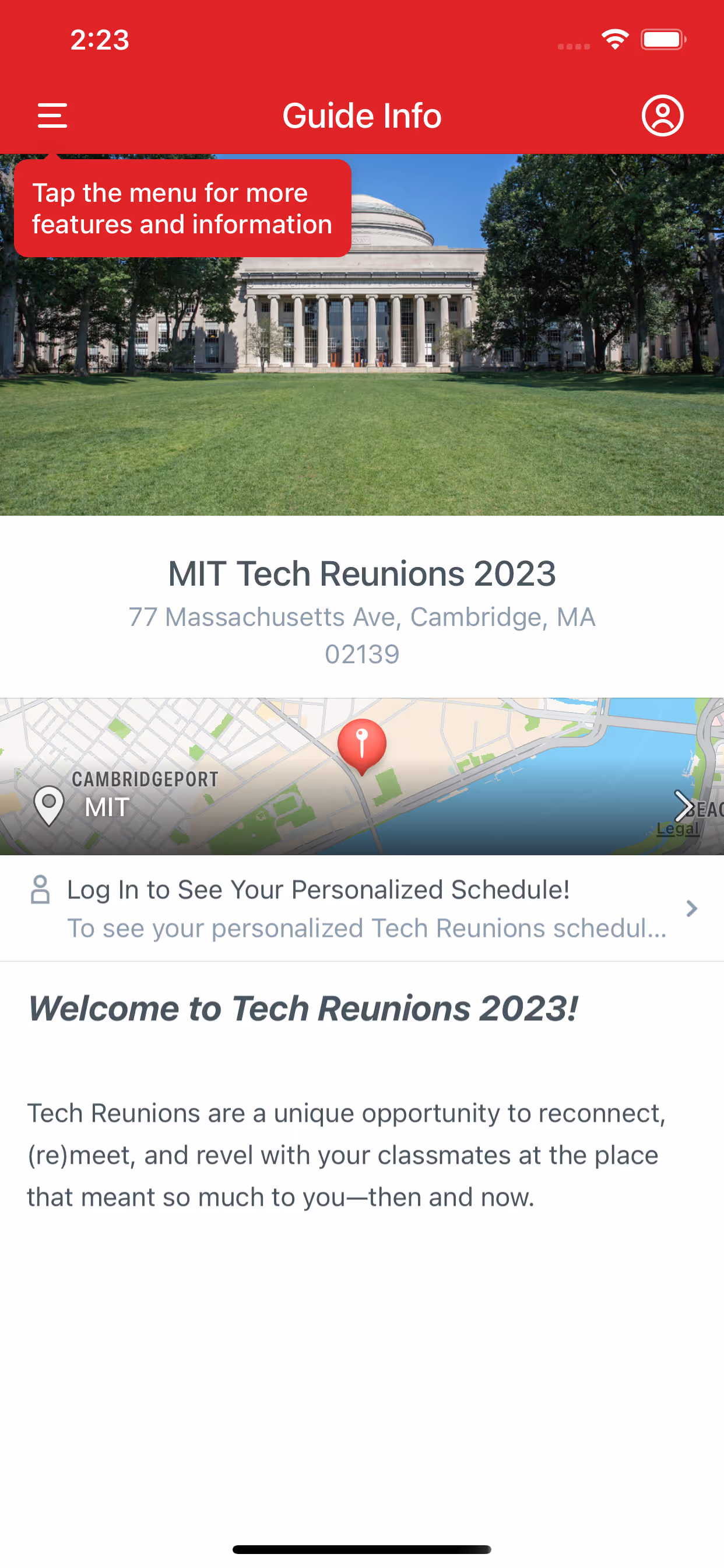Open the MIT location map
This screenshot has height=1568, width=724.
(x=361, y=776)
